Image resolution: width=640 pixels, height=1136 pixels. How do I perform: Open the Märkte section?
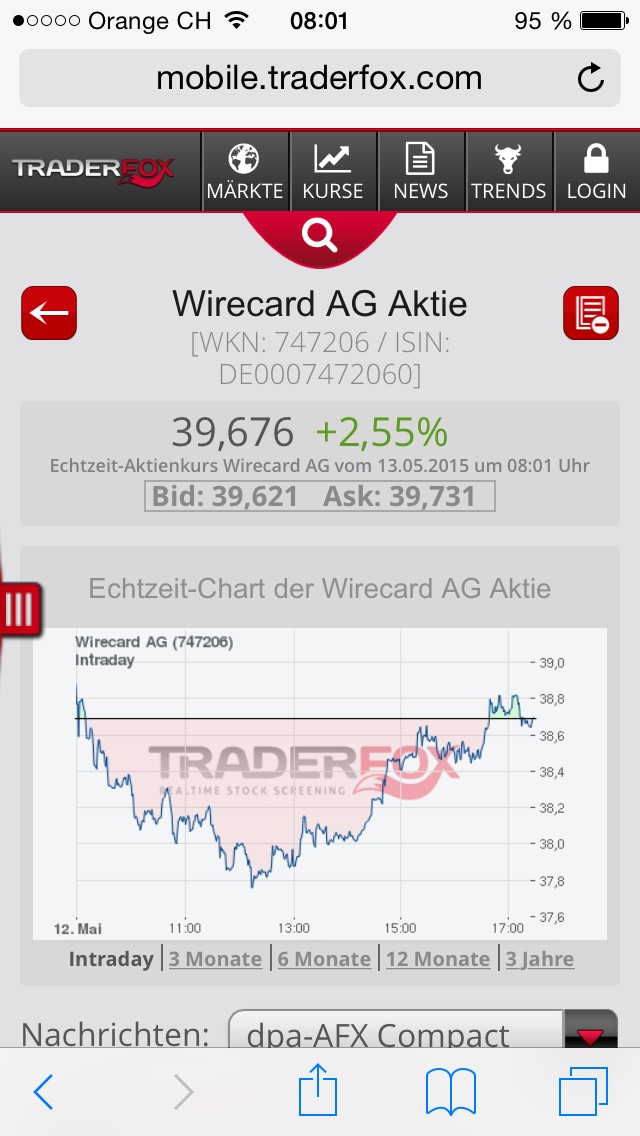pos(244,172)
